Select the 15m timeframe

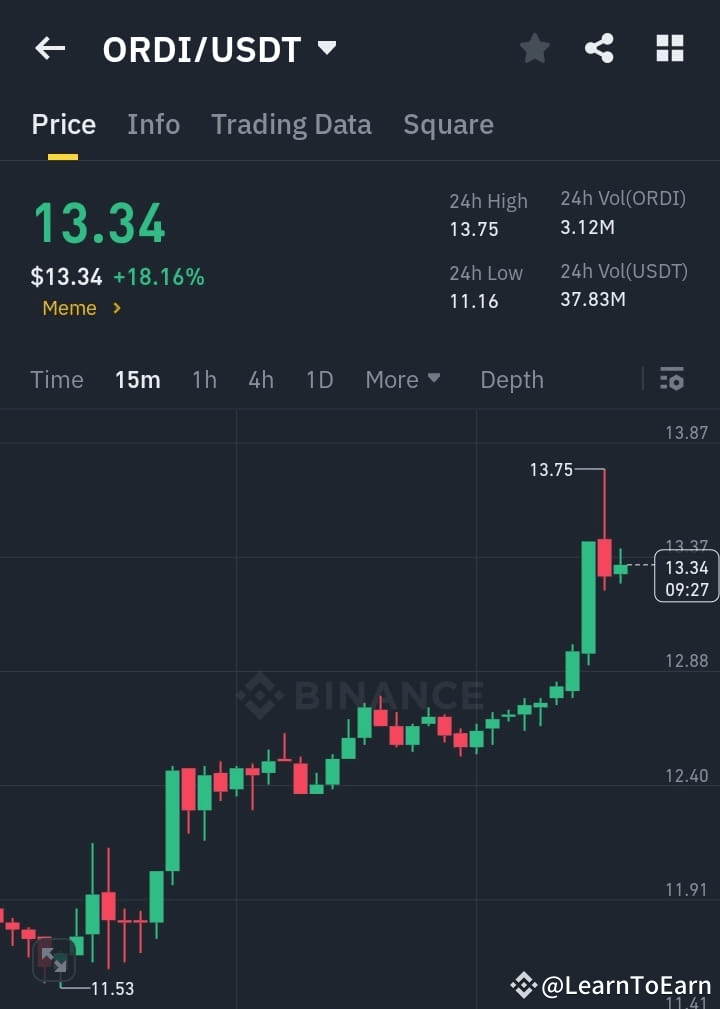138,380
